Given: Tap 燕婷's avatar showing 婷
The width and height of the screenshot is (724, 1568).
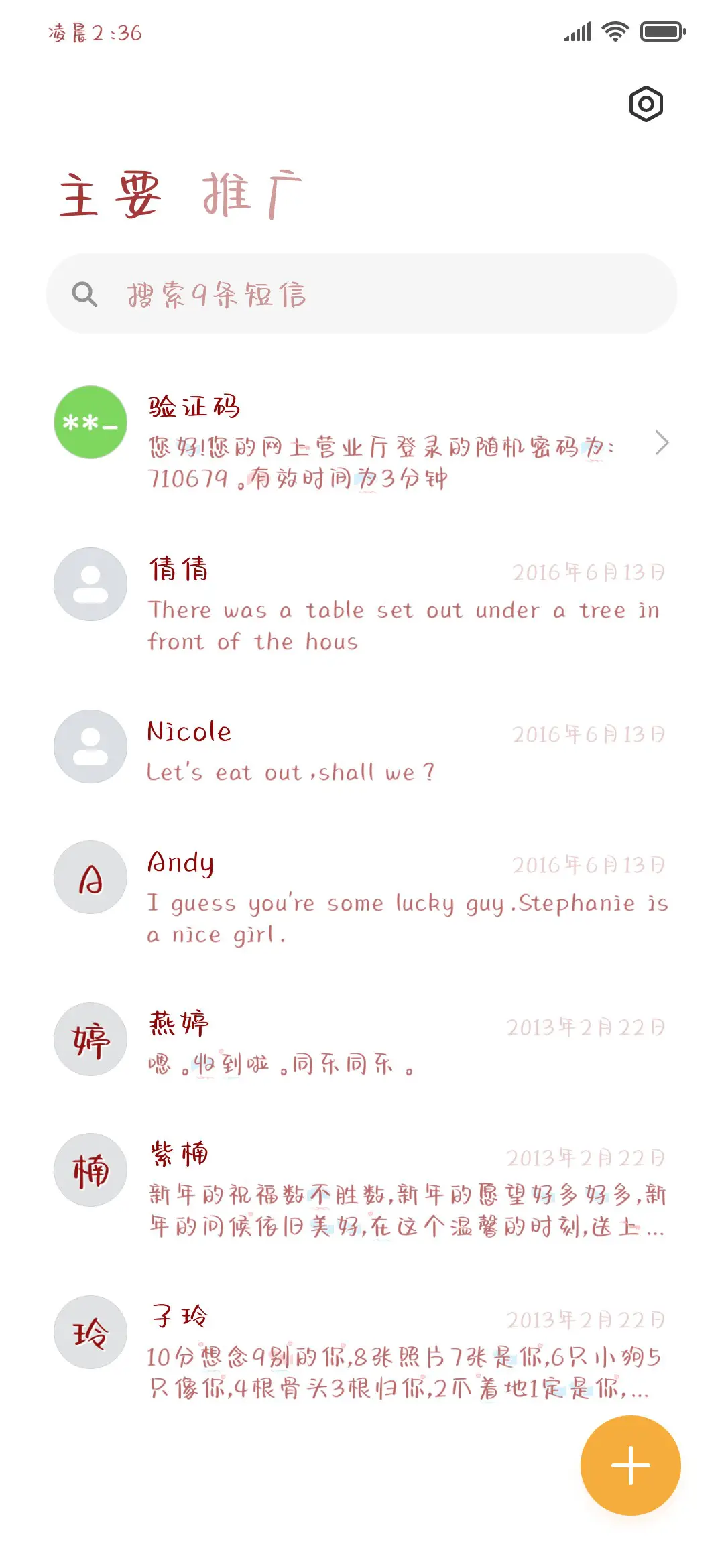Looking at the screenshot, I should coord(89,1039).
